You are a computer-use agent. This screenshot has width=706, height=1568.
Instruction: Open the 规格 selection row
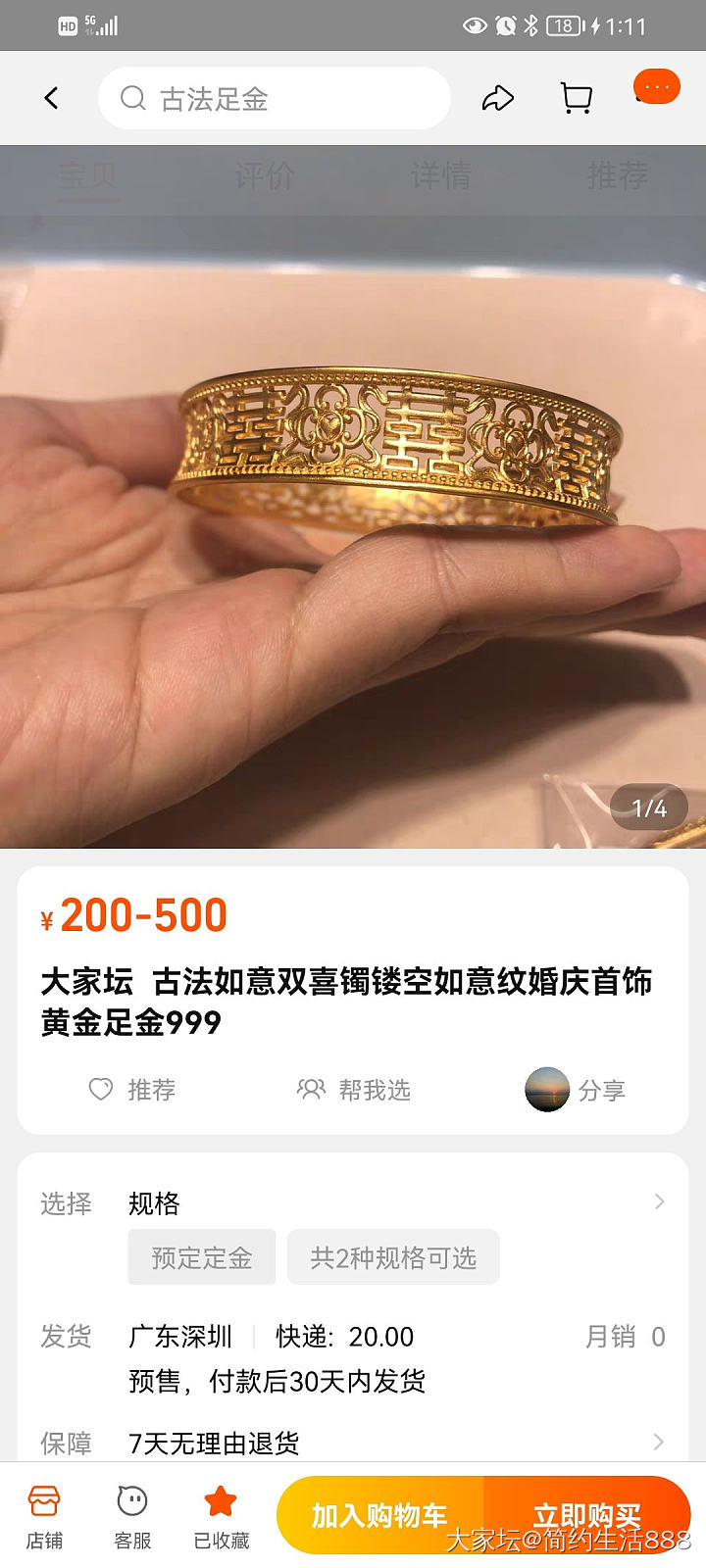coord(392,1202)
